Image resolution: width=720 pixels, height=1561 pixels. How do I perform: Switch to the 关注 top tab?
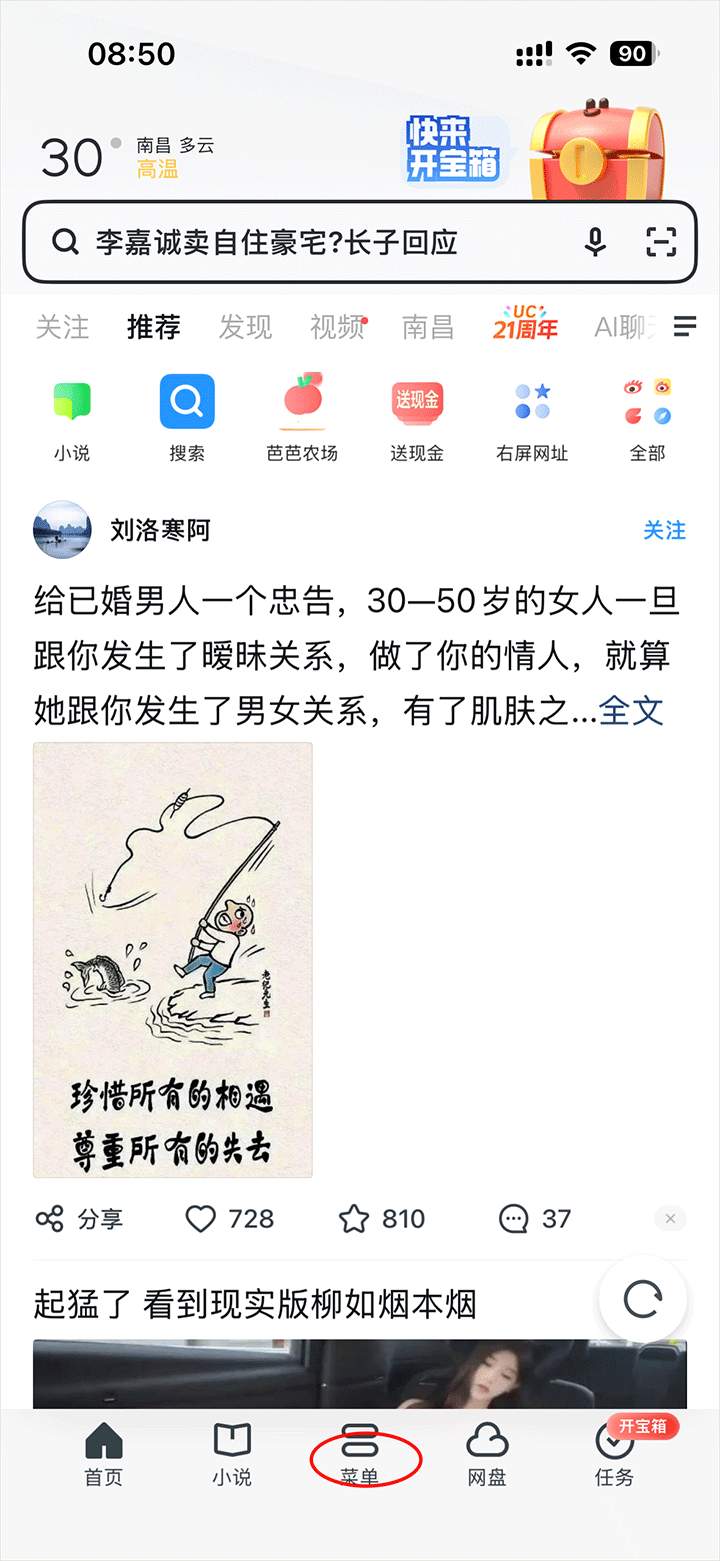point(62,327)
